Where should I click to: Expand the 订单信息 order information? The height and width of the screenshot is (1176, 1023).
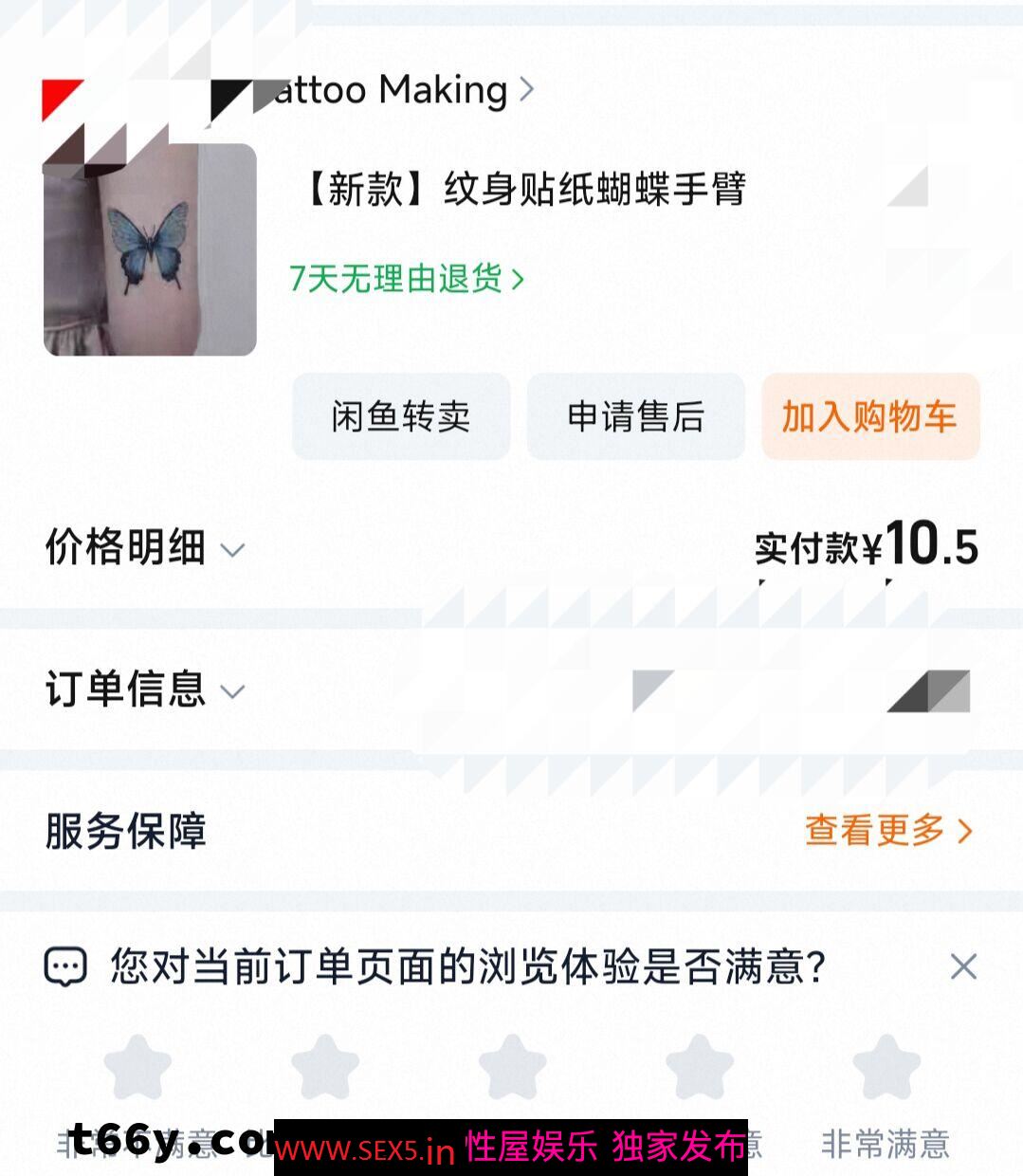pyautogui.click(x=144, y=689)
